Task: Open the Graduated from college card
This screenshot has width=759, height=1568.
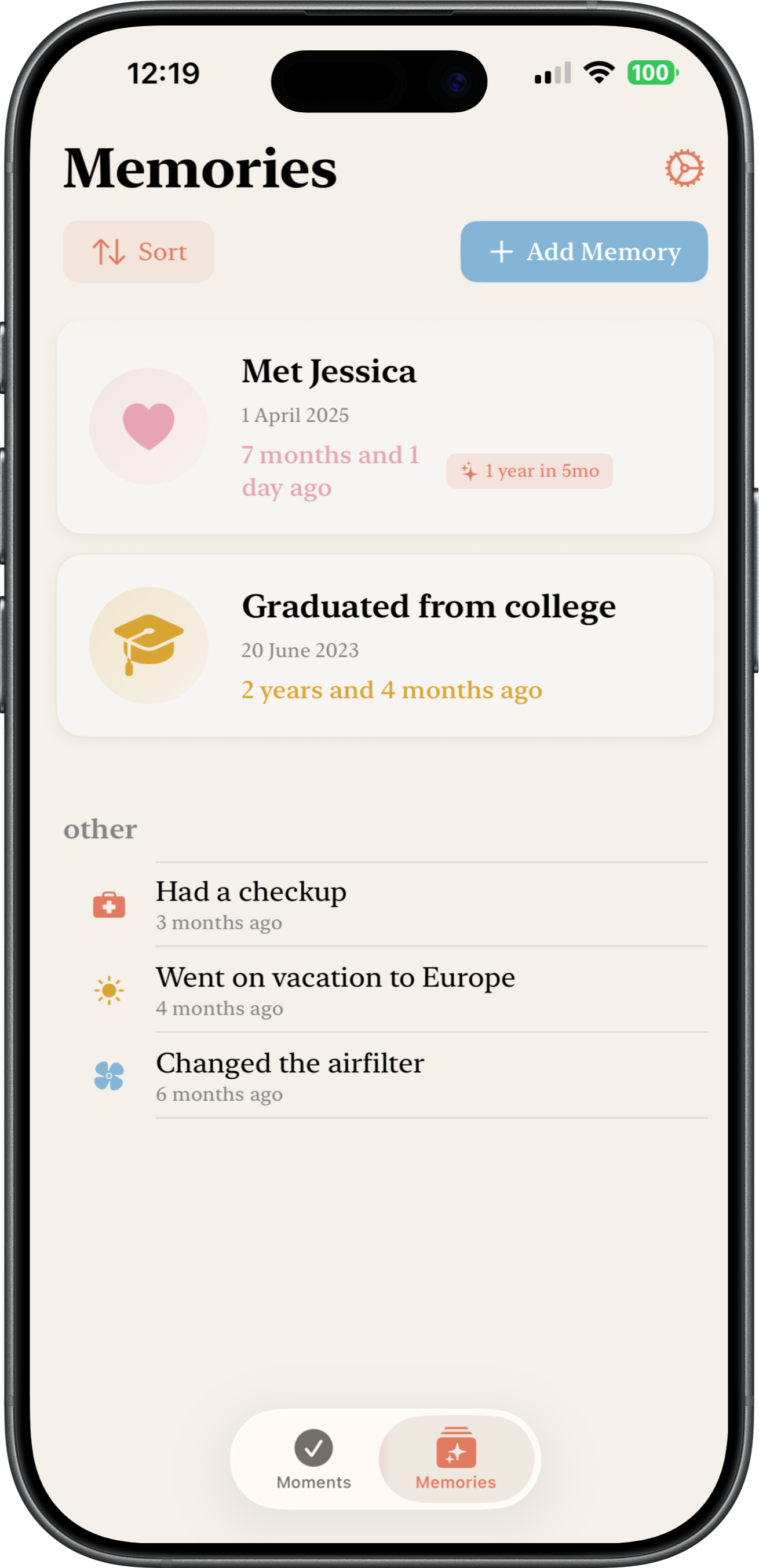Action: (385, 645)
